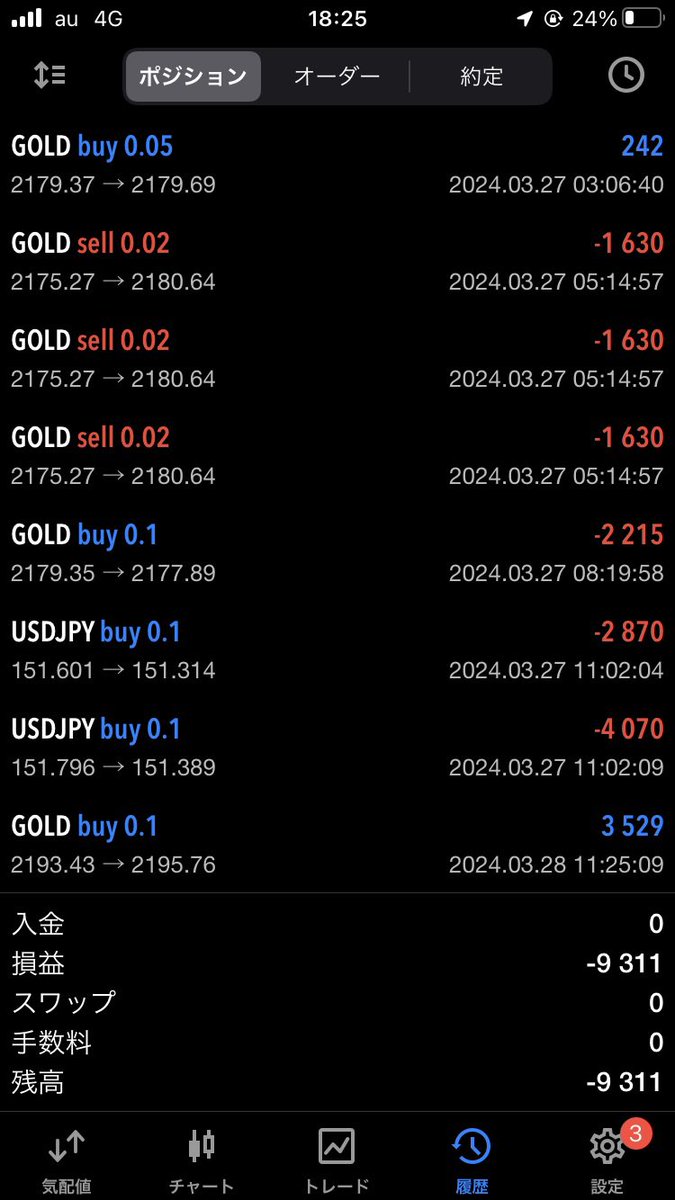This screenshot has height=1200, width=675.
Task: Switch to the ポジション segment
Action: pyautogui.click(x=192, y=76)
